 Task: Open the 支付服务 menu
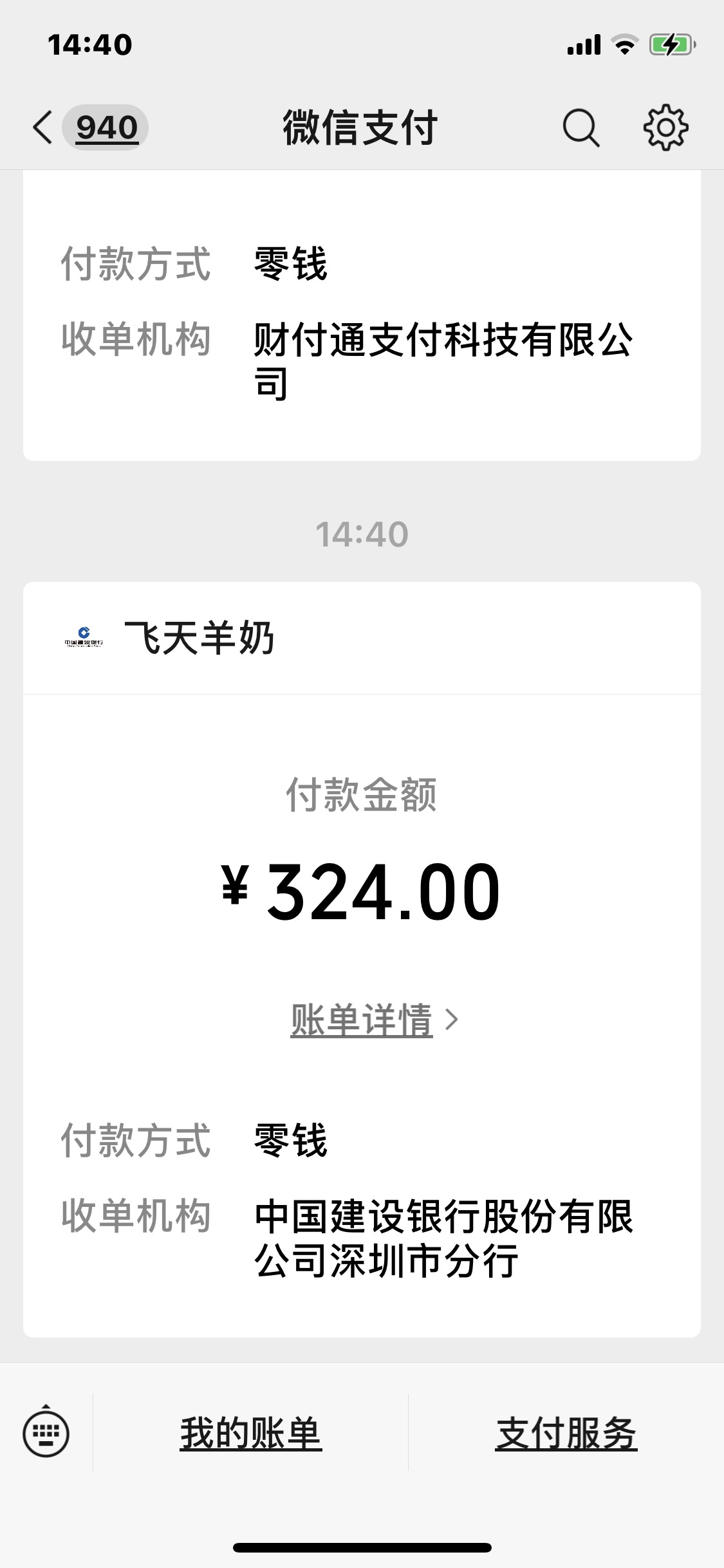pyautogui.click(x=566, y=1434)
